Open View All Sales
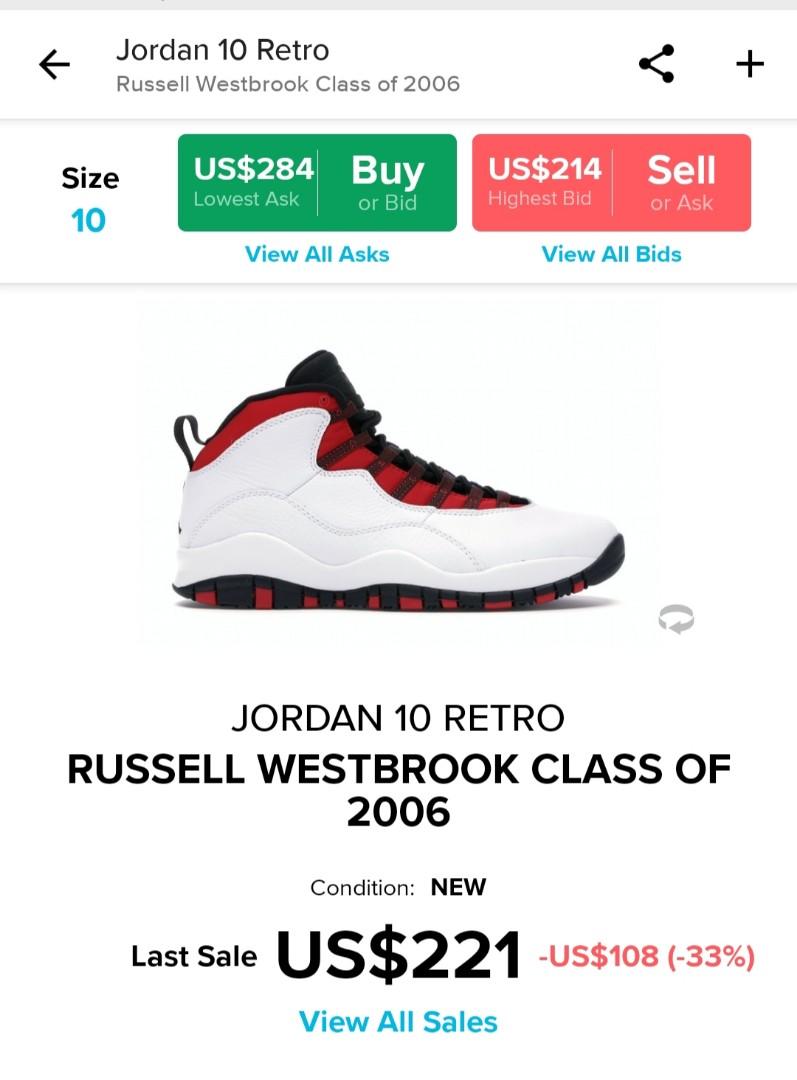 click(398, 1022)
